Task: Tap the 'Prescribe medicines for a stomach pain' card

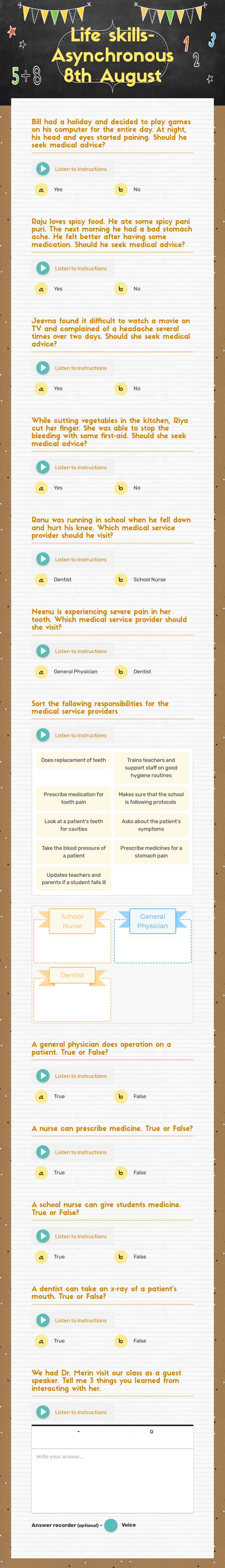Action: pyautogui.click(x=151, y=852)
